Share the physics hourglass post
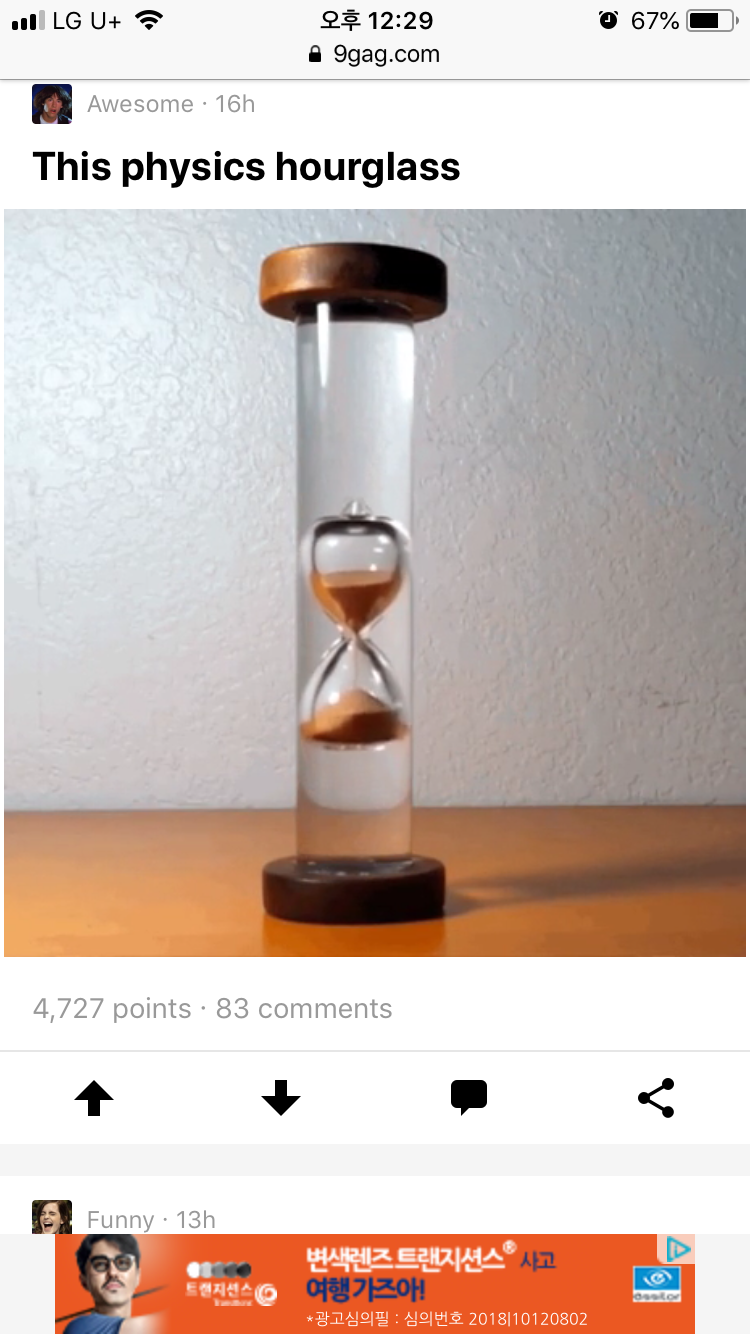The image size is (750, 1334). [656, 1098]
